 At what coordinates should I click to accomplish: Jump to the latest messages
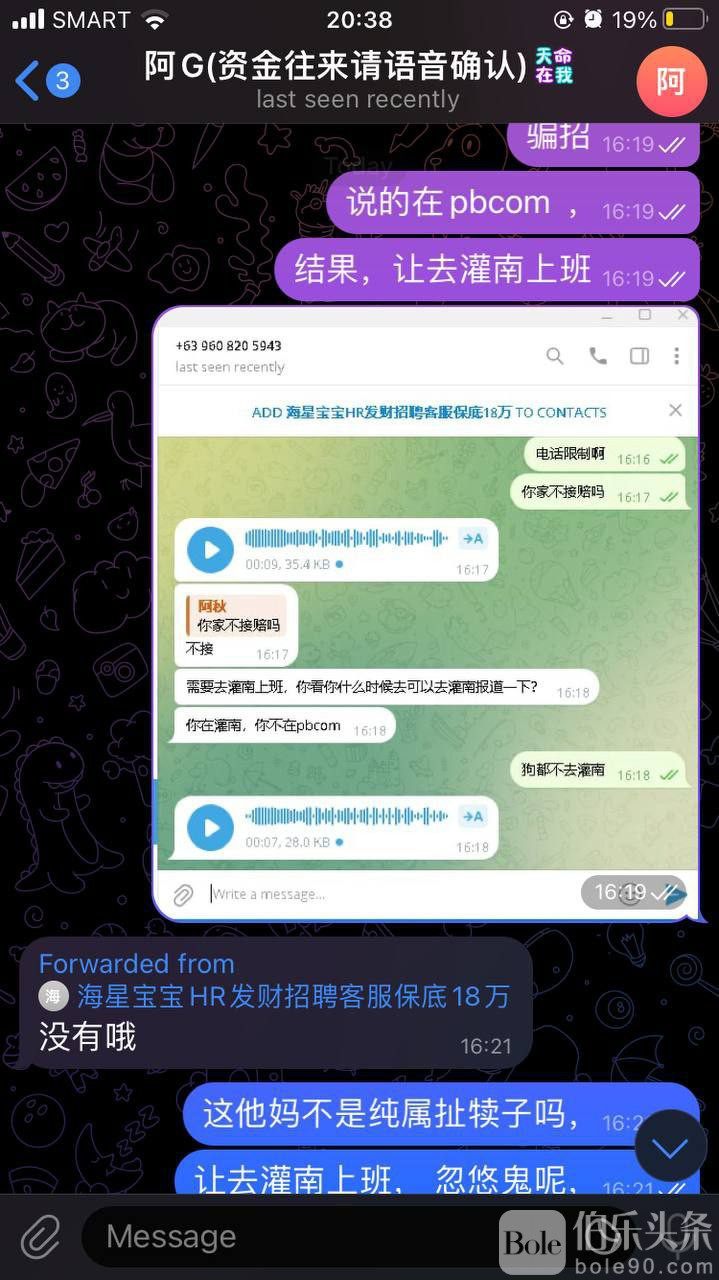point(670,1146)
